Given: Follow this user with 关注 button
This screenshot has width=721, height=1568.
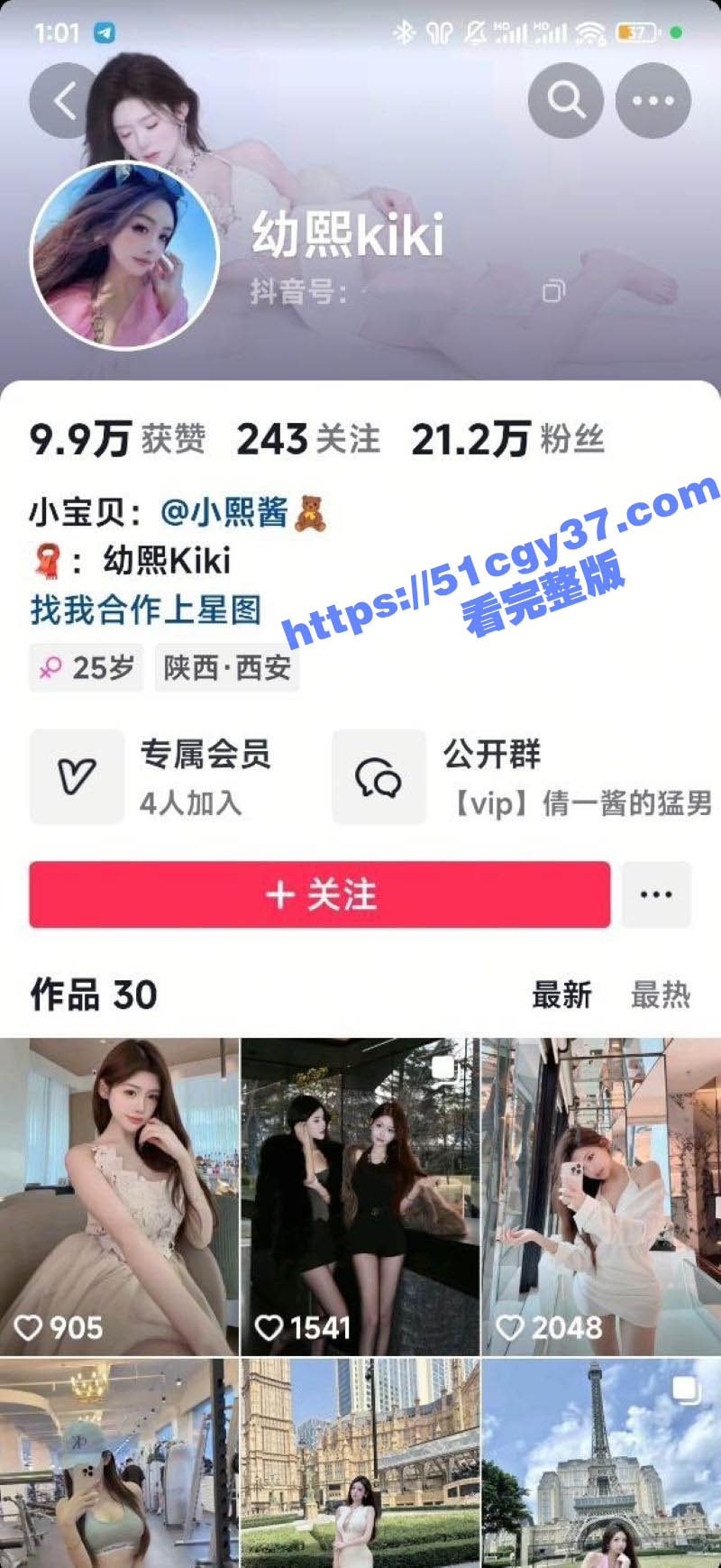Looking at the screenshot, I should coord(320,894).
